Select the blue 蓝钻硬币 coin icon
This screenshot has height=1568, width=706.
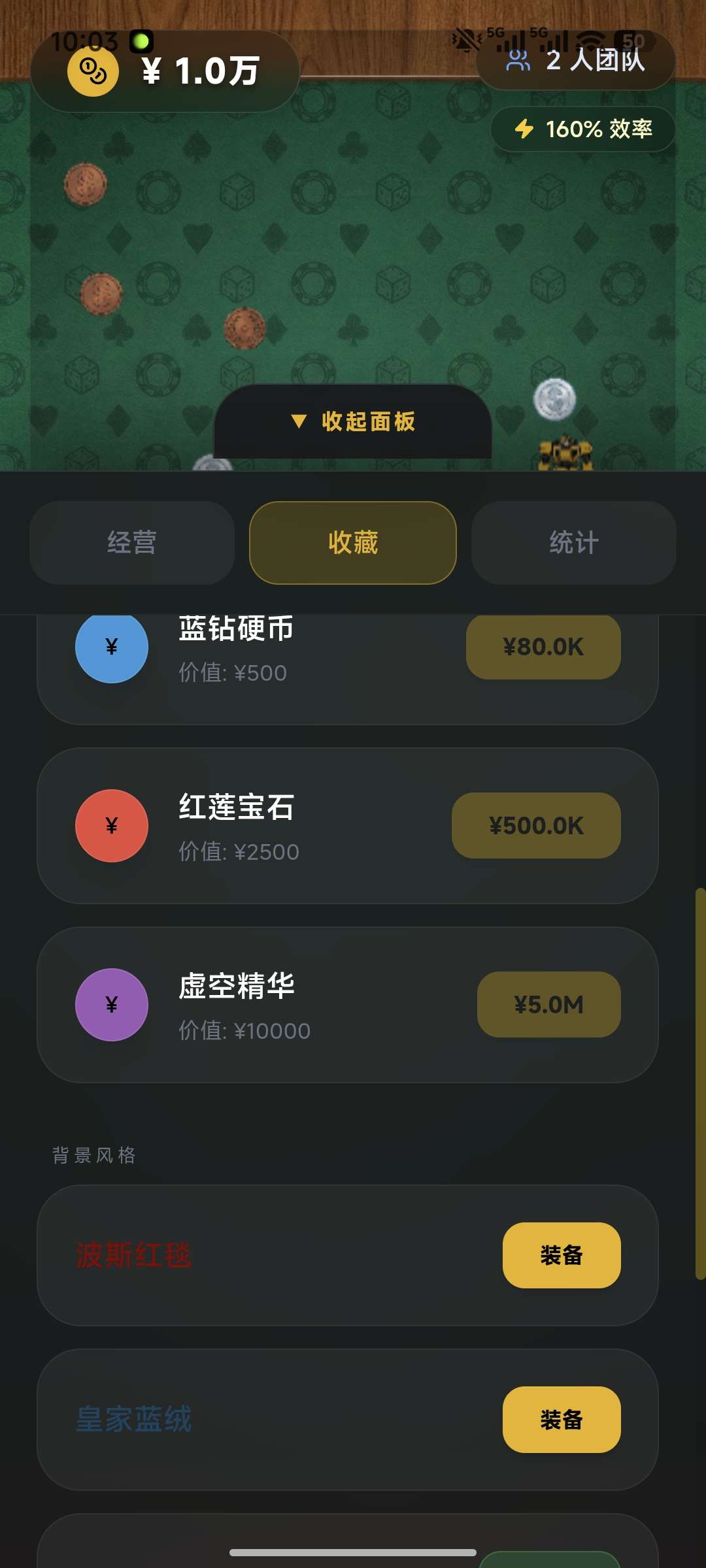click(x=111, y=647)
